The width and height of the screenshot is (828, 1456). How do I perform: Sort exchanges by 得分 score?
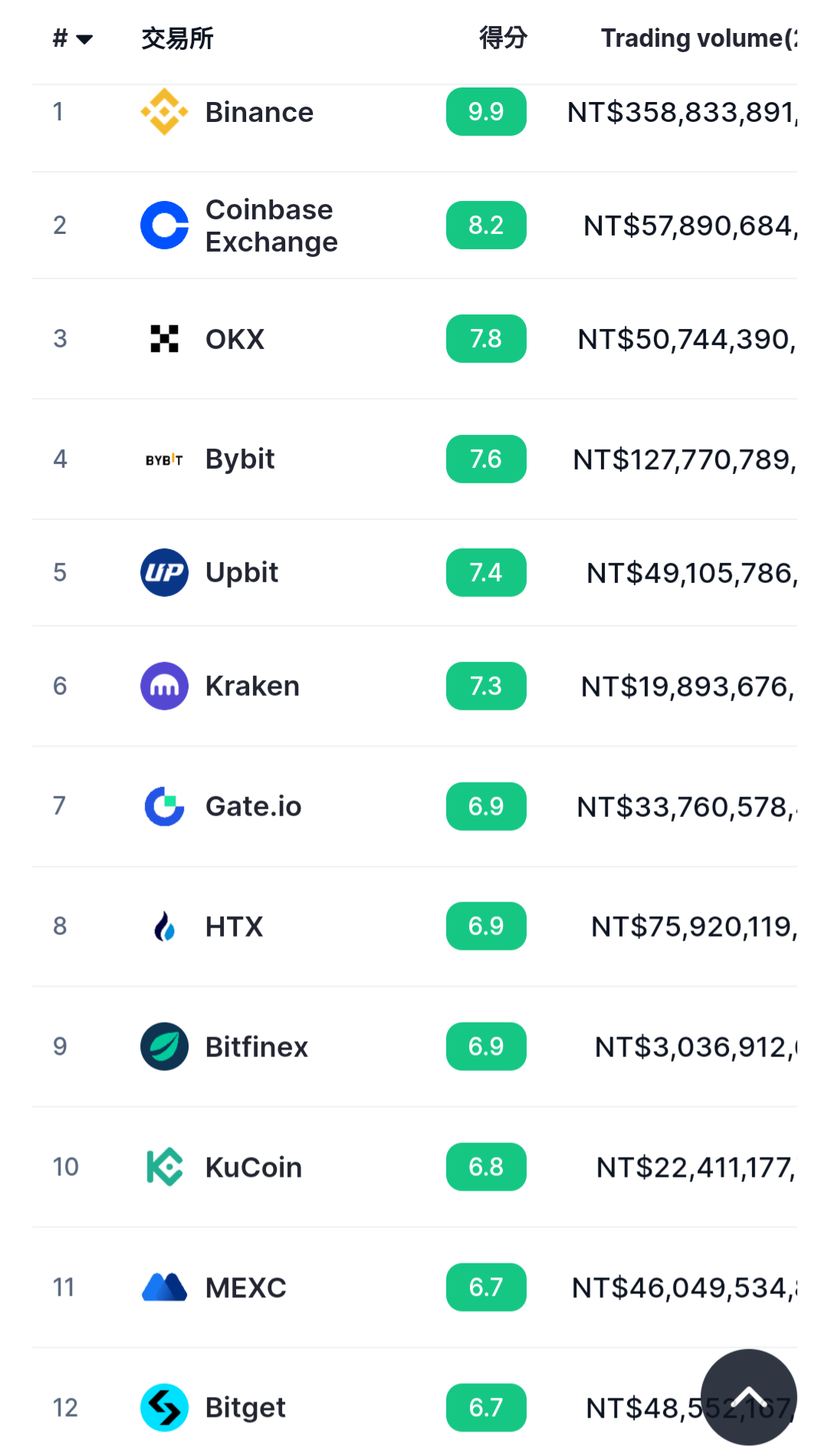pos(503,38)
